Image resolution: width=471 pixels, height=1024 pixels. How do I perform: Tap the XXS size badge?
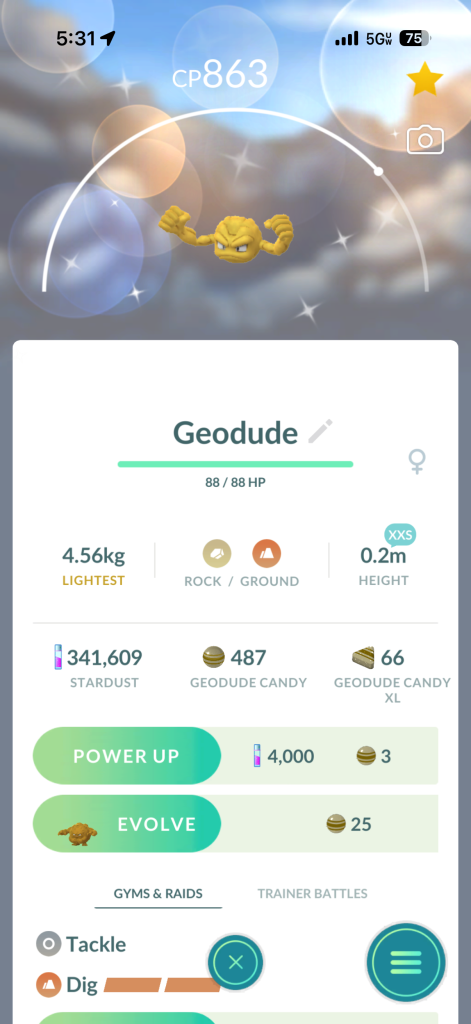400,536
